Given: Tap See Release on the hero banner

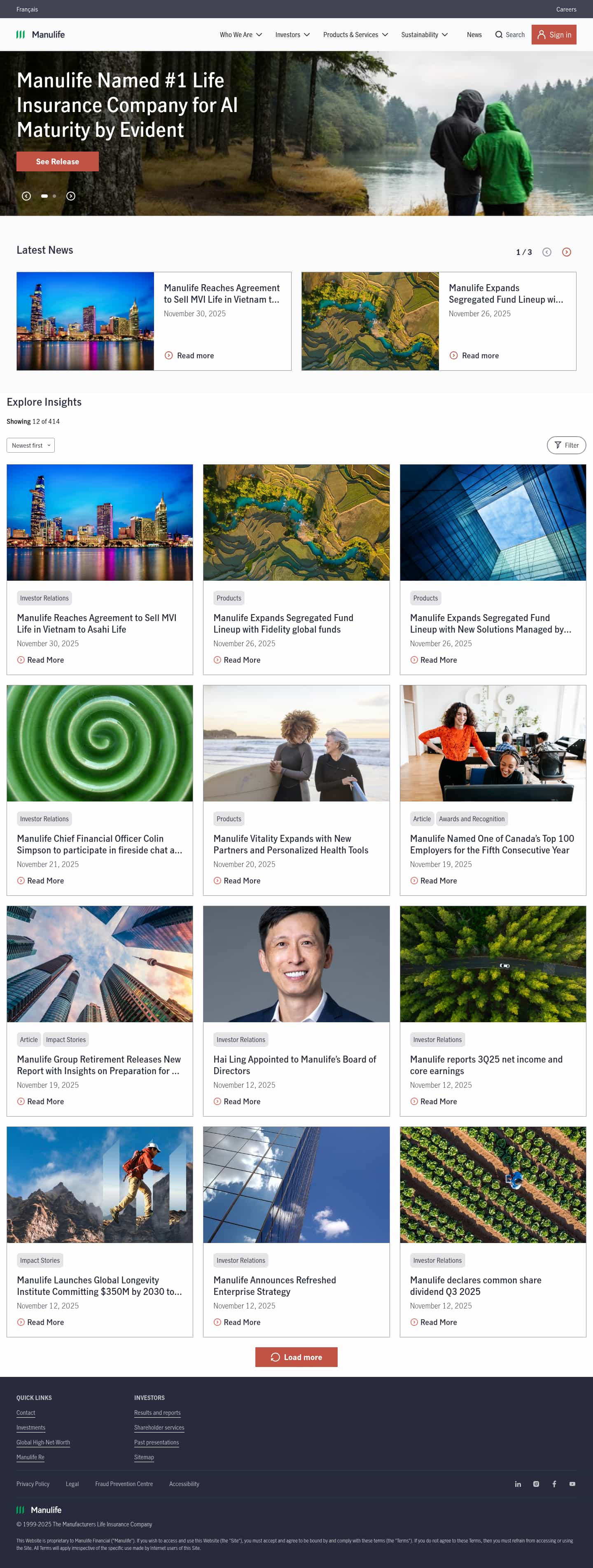Looking at the screenshot, I should (x=57, y=161).
